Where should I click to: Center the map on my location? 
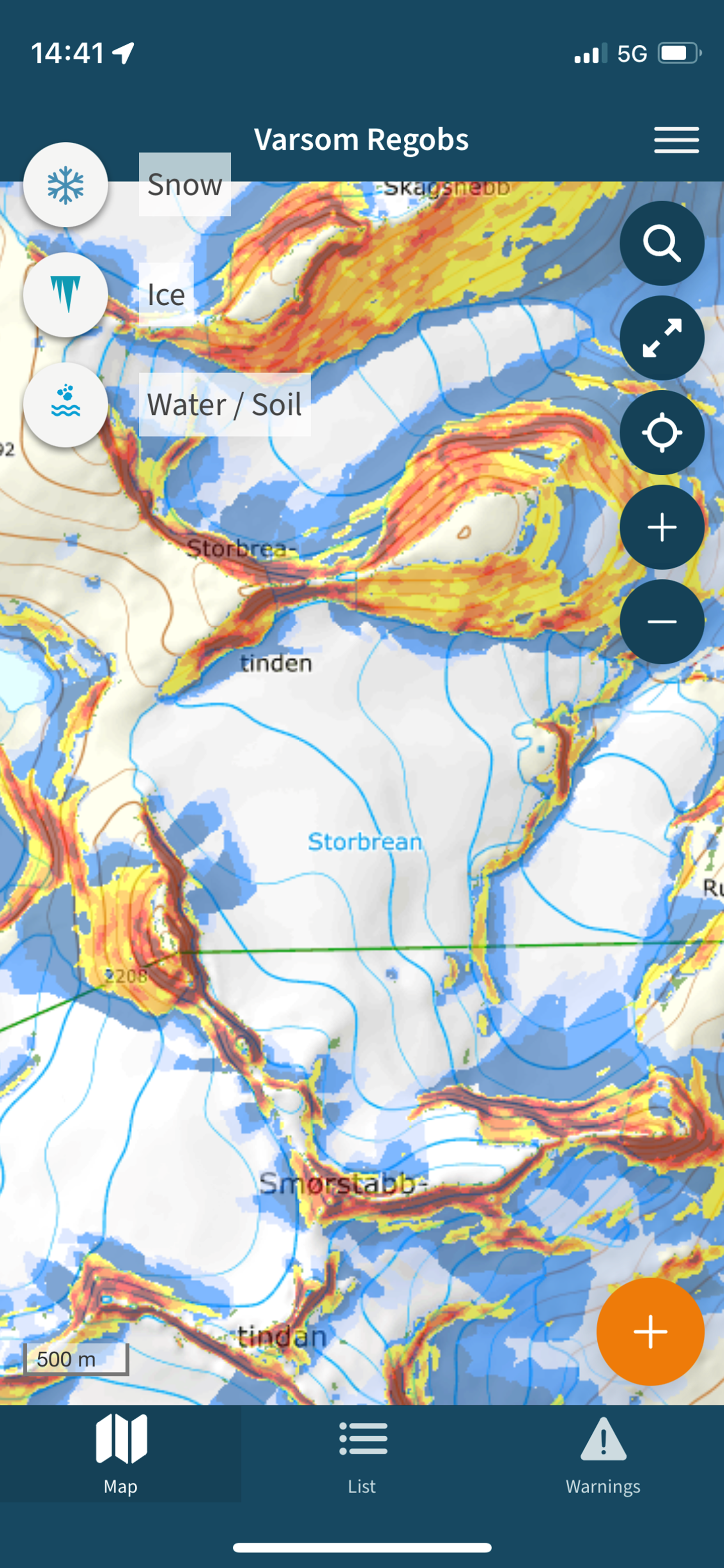[661, 433]
